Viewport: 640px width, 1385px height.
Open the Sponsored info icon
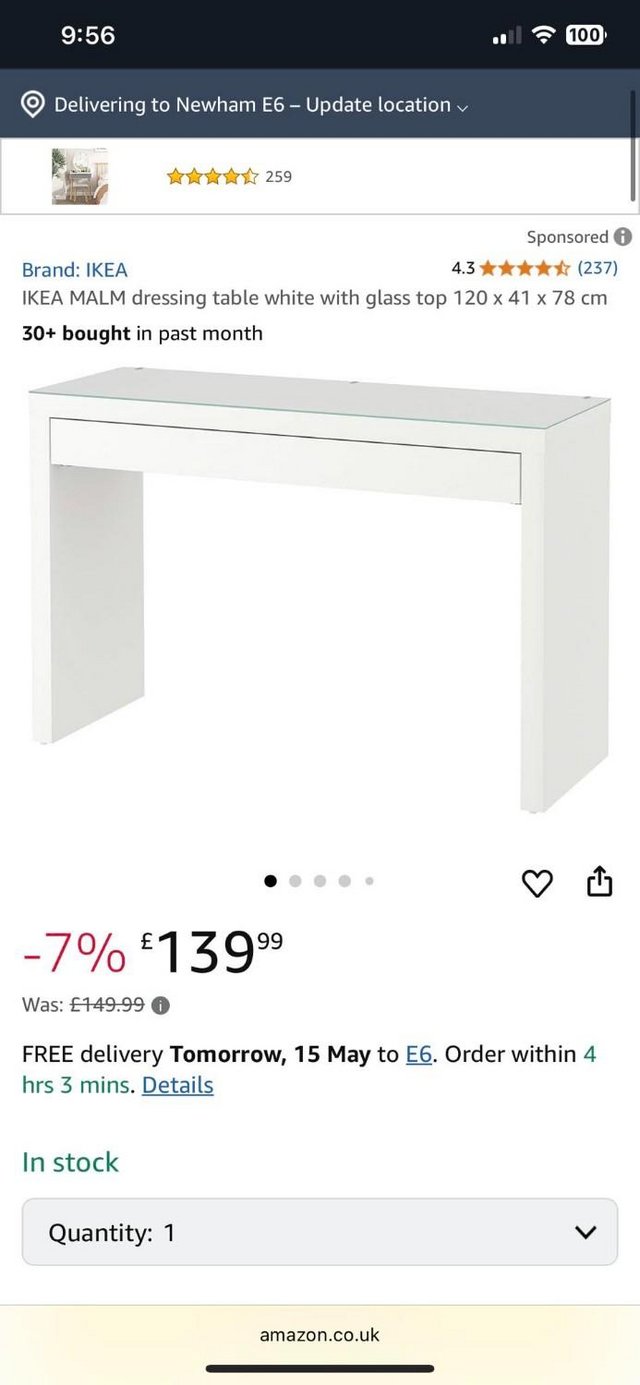tap(622, 237)
